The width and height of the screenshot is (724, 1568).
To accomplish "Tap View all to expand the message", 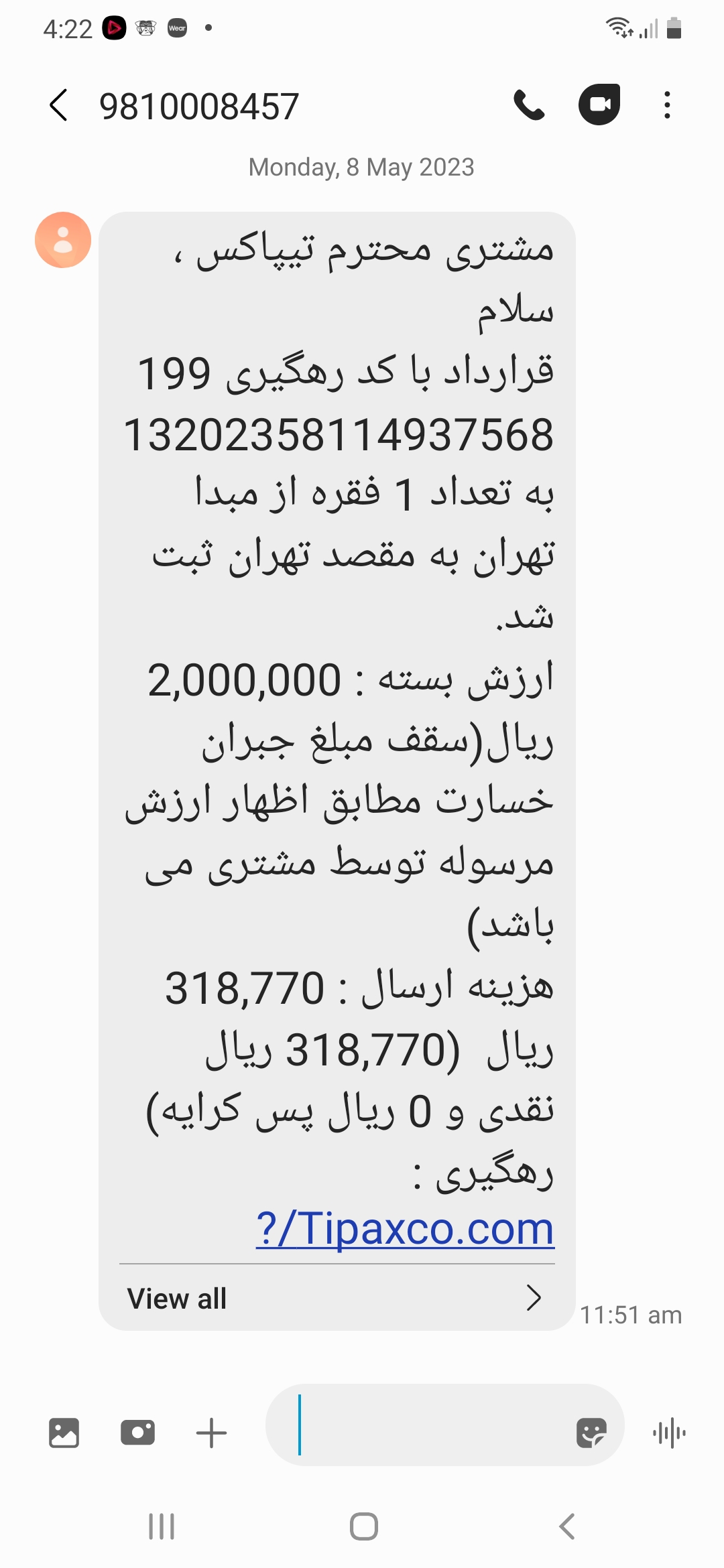I will [337, 1299].
